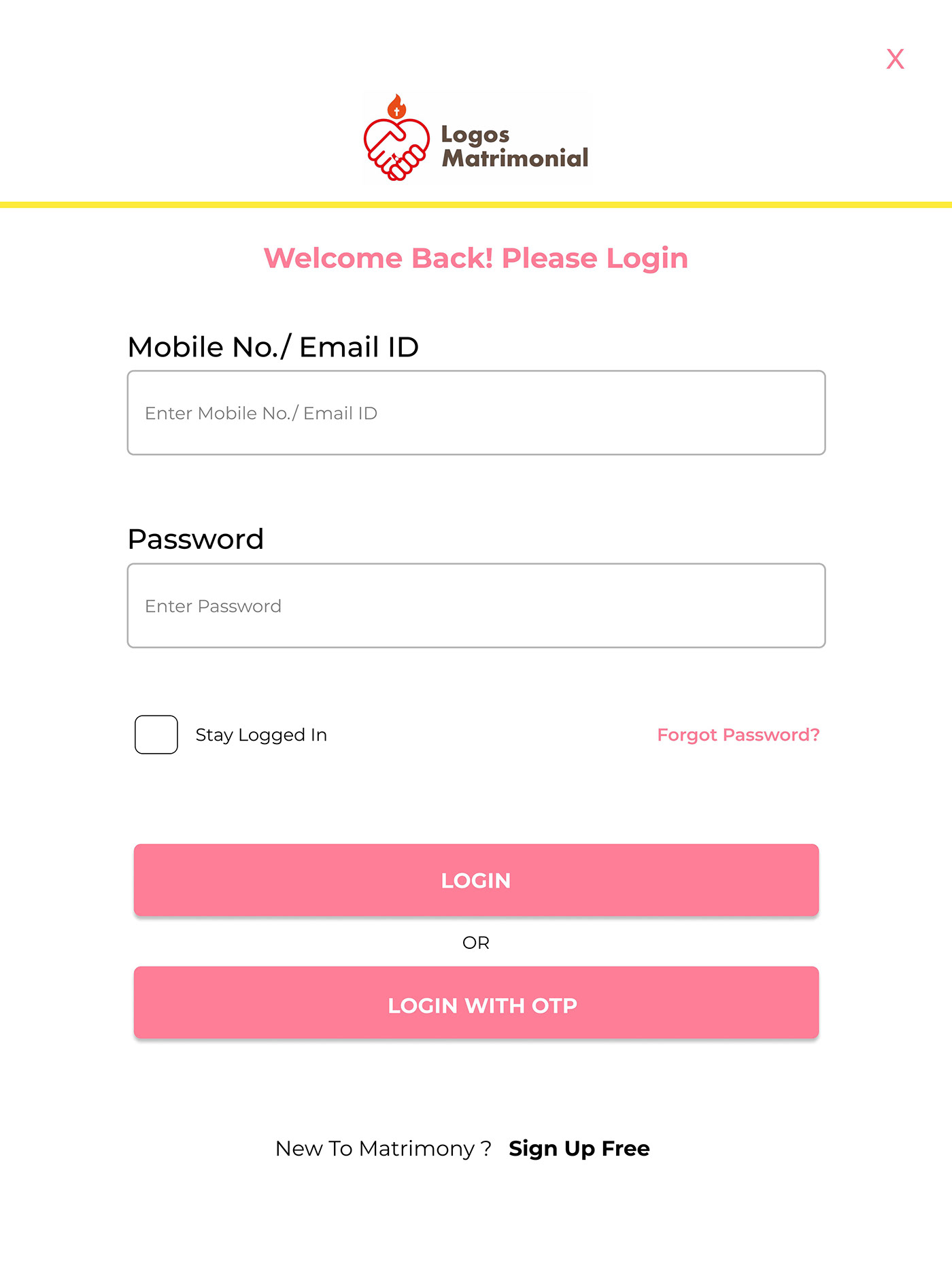Check the Stay Logged In box
Viewport: 952px width, 1272px height.
coord(156,735)
